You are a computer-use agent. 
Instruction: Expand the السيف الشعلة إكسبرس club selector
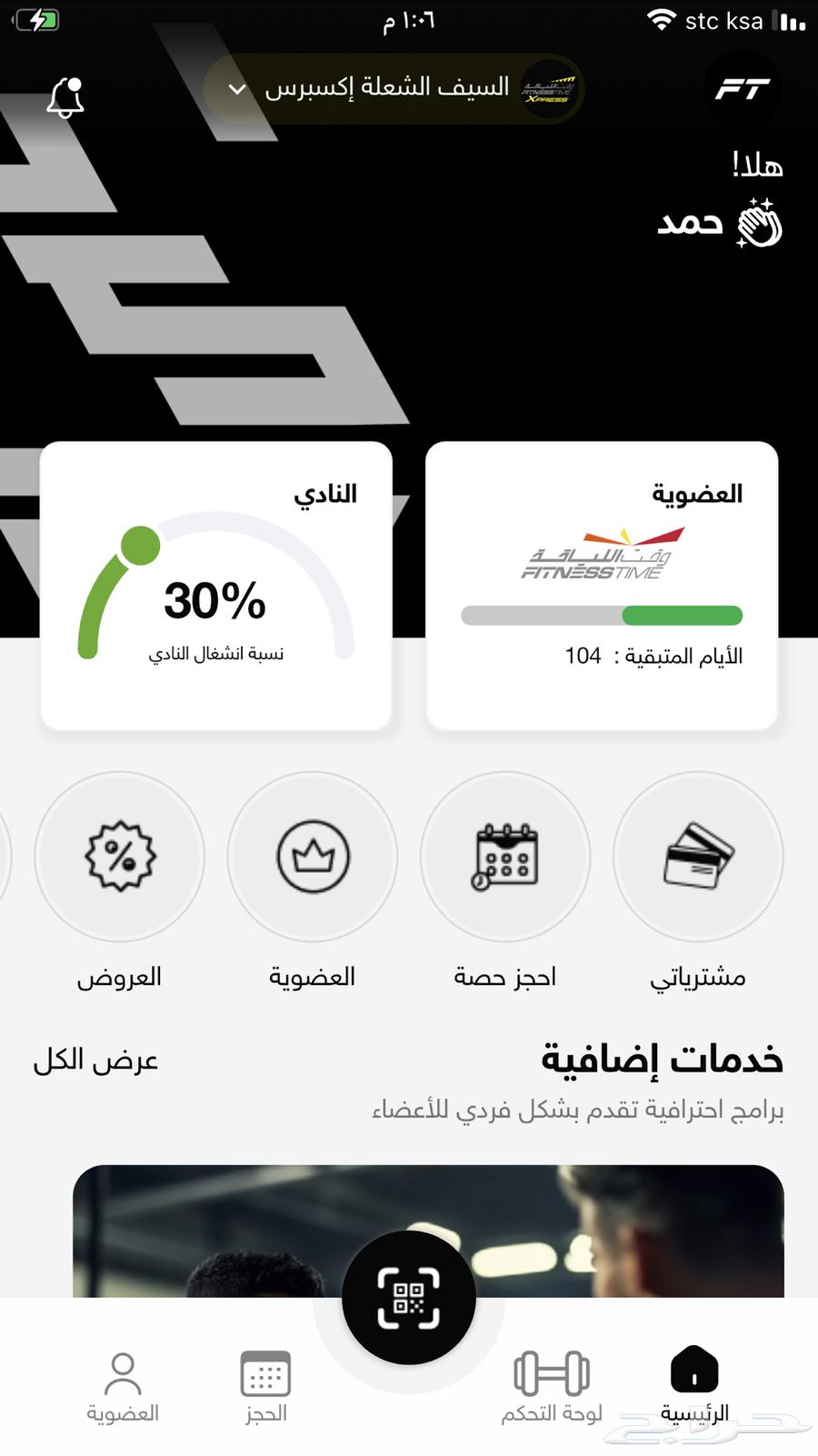(x=393, y=89)
